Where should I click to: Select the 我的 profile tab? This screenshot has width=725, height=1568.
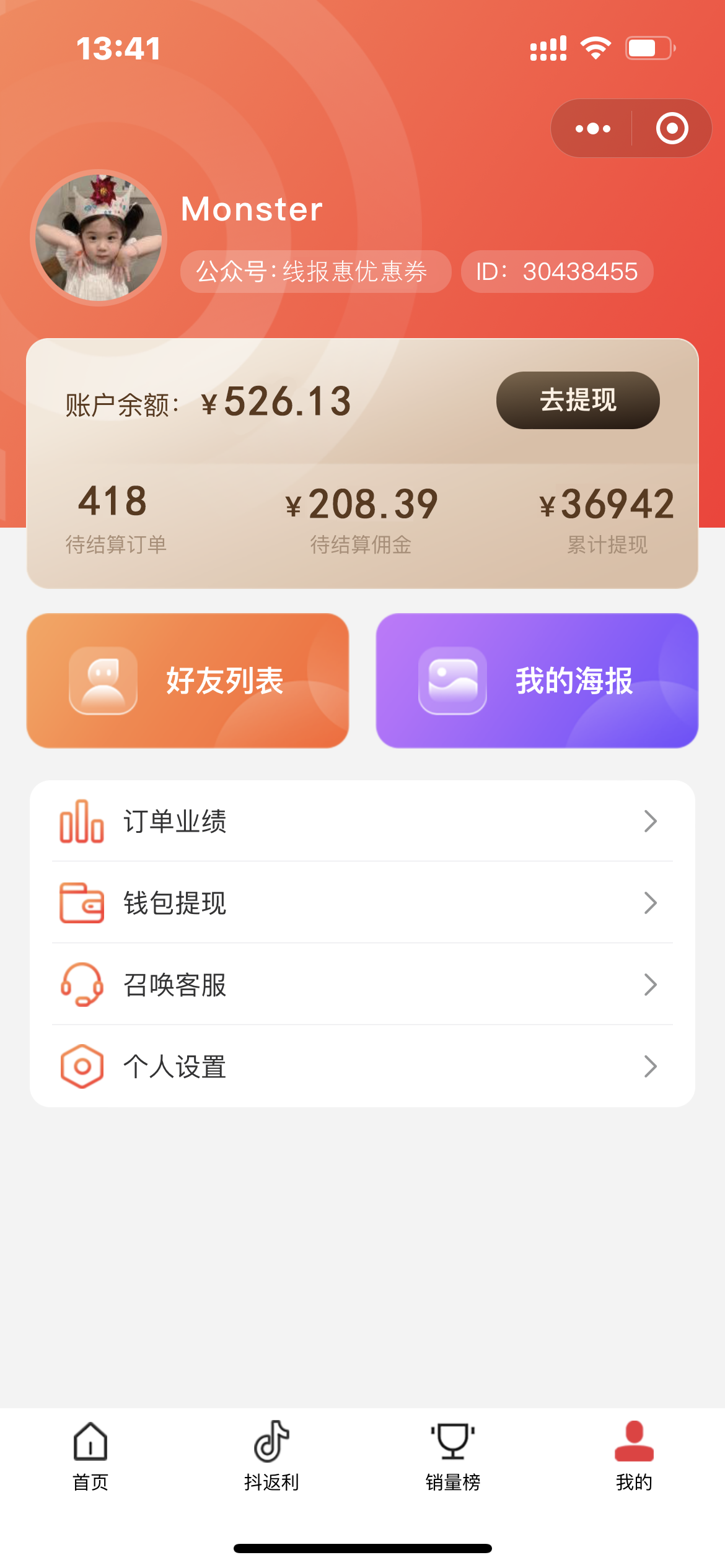pyautogui.click(x=634, y=1455)
